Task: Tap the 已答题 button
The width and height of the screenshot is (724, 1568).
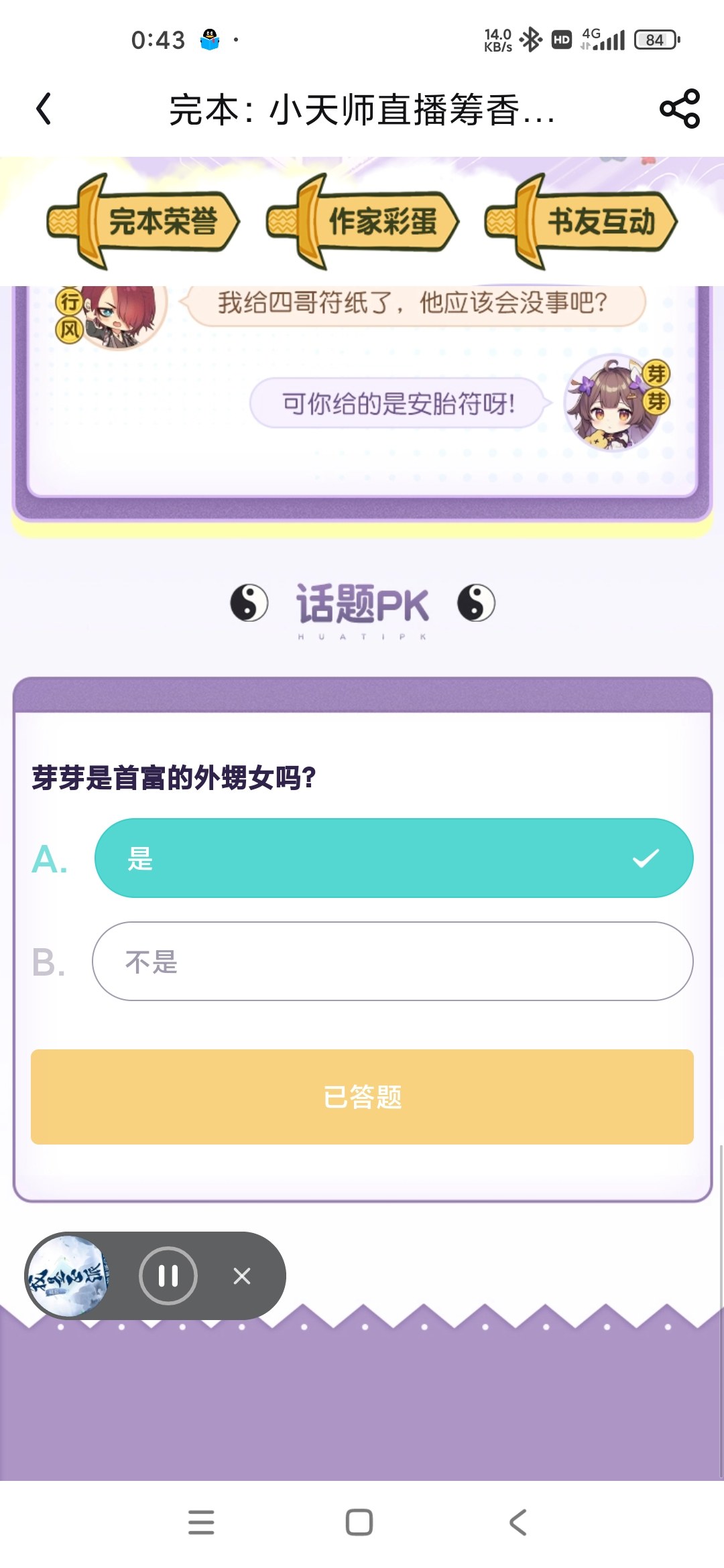Action: pos(362,1096)
